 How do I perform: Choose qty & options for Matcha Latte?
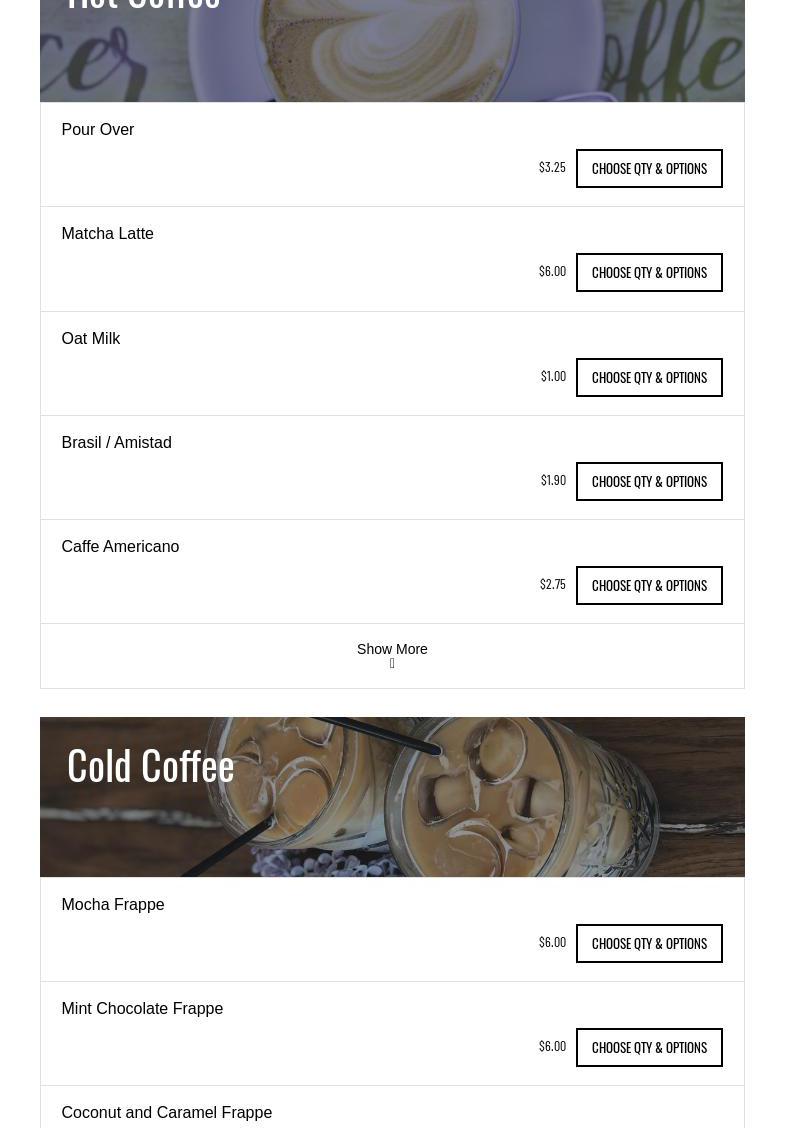[649, 272]
